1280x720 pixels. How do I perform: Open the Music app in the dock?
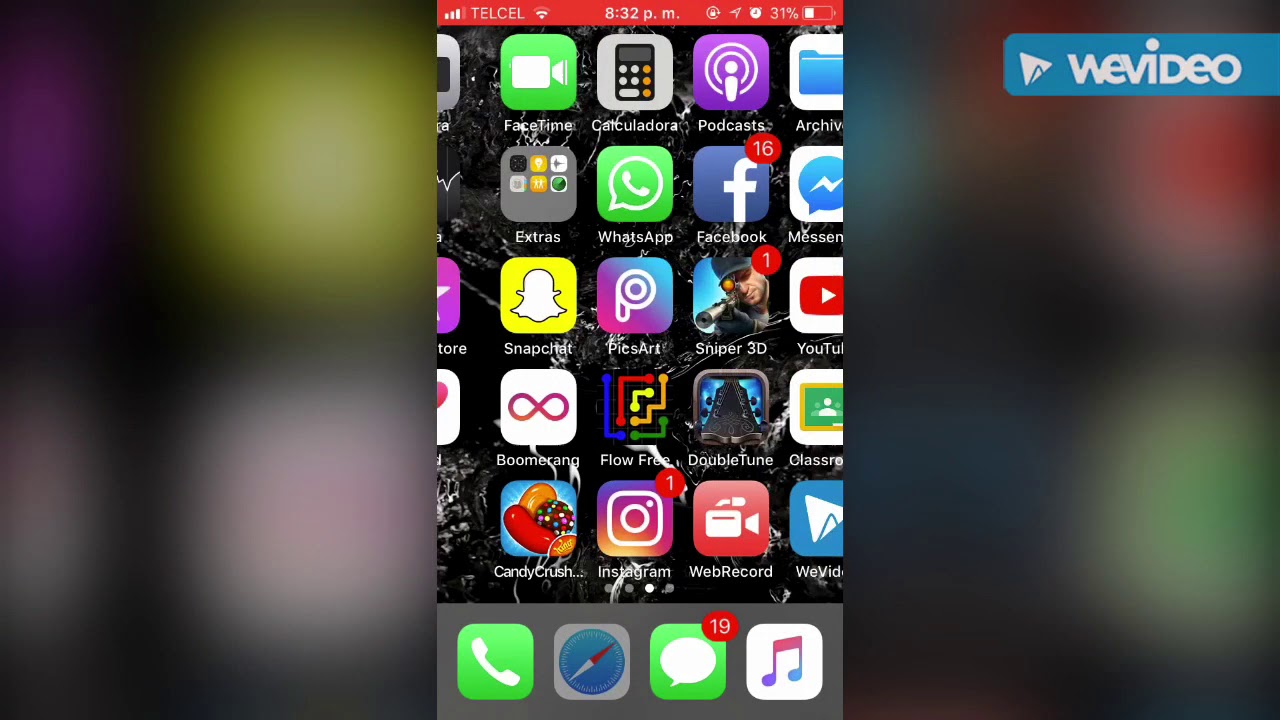click(x=784, y=661)
